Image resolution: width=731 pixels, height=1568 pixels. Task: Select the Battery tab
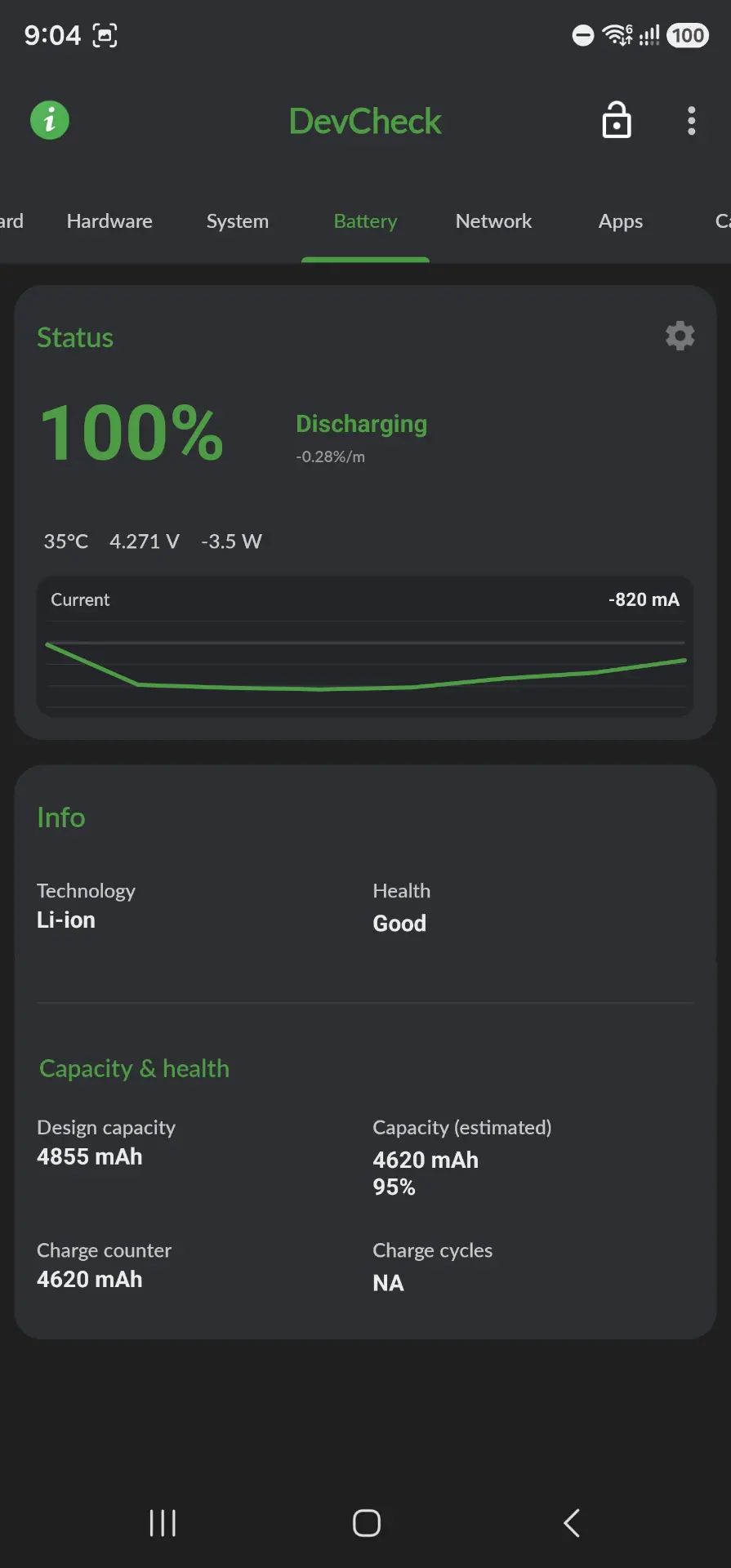(365, 221)
